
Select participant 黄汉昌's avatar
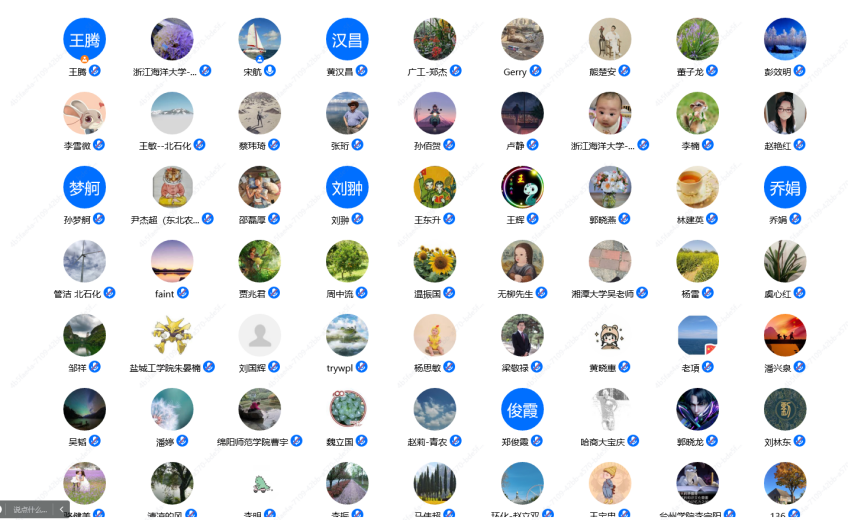347,40
